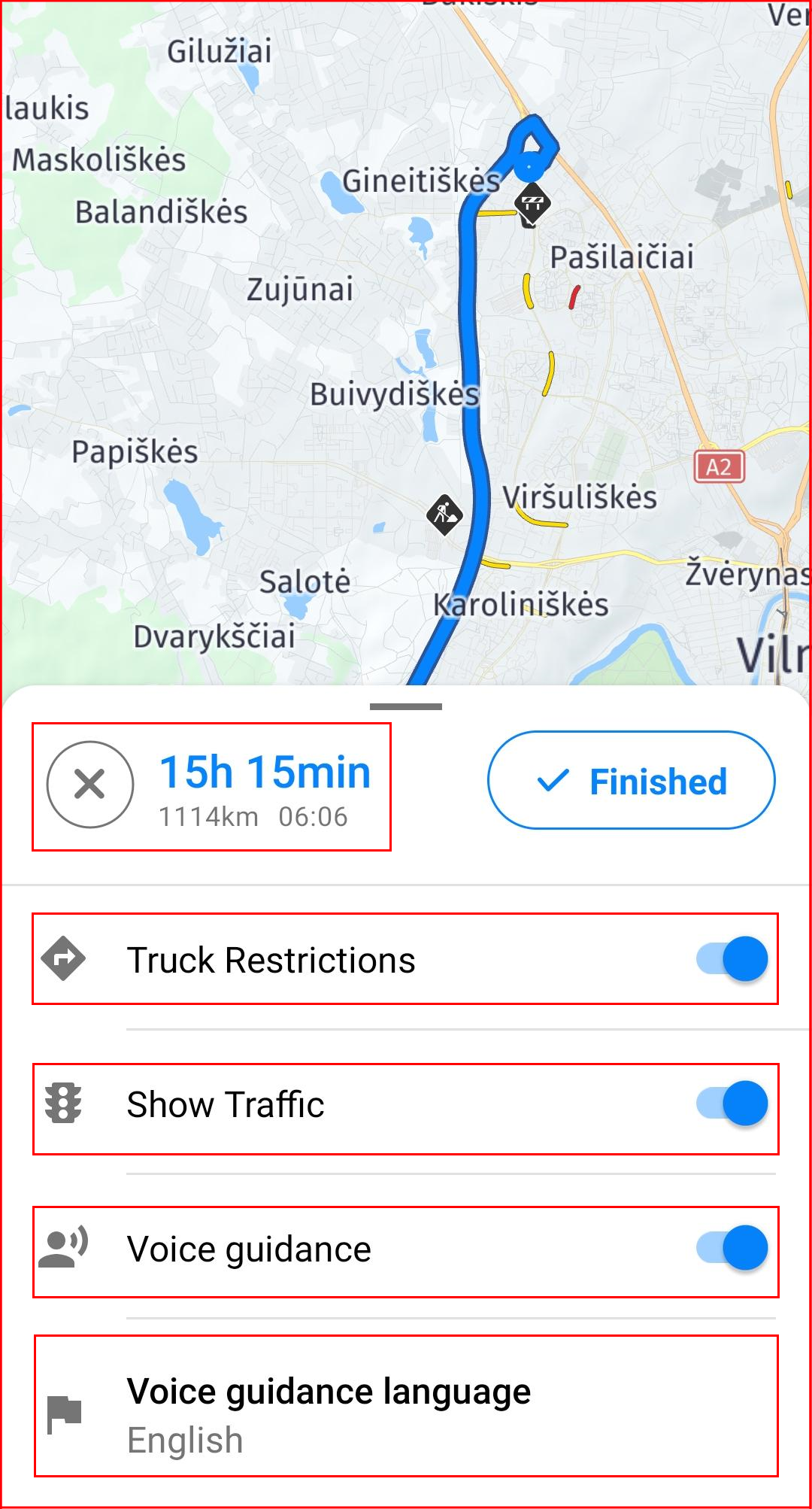Tap the Finished button

click(631, 780)
